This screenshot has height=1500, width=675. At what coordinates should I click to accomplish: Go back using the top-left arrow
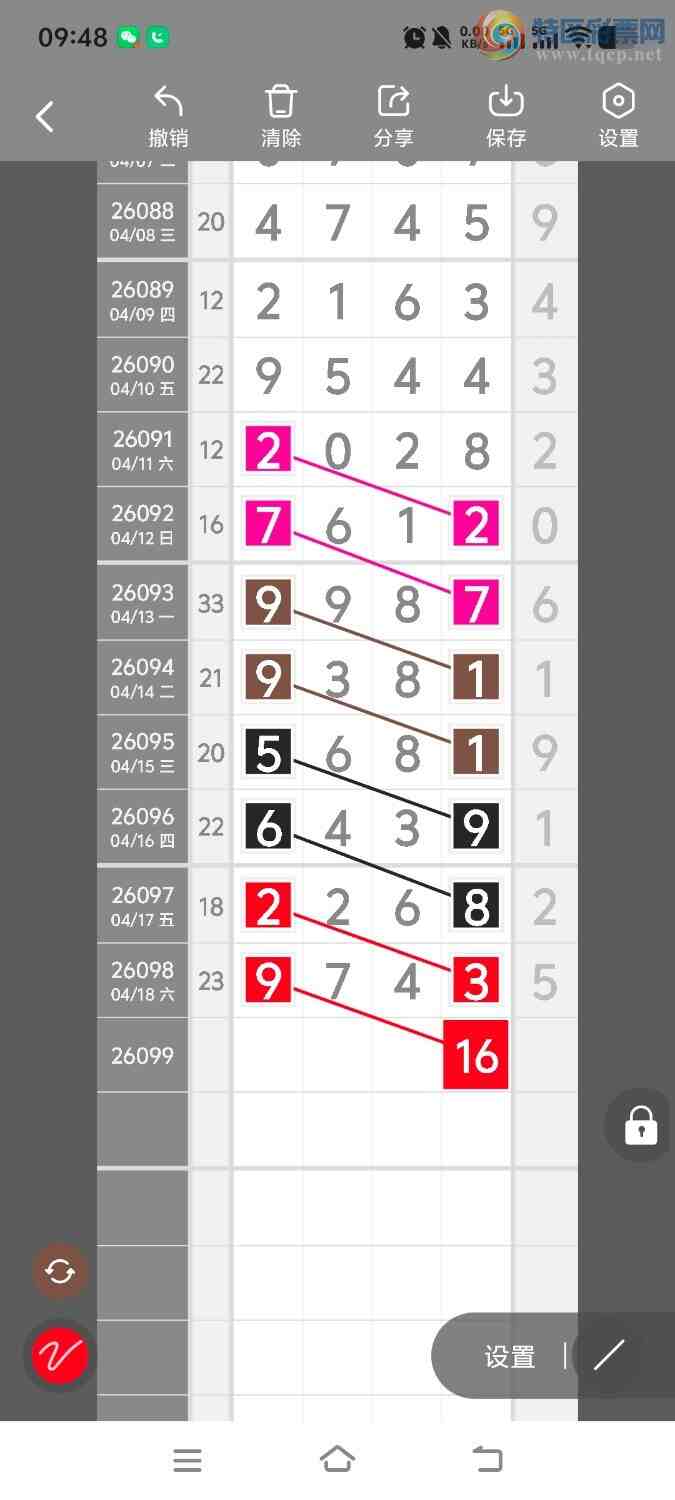[45, 117]
